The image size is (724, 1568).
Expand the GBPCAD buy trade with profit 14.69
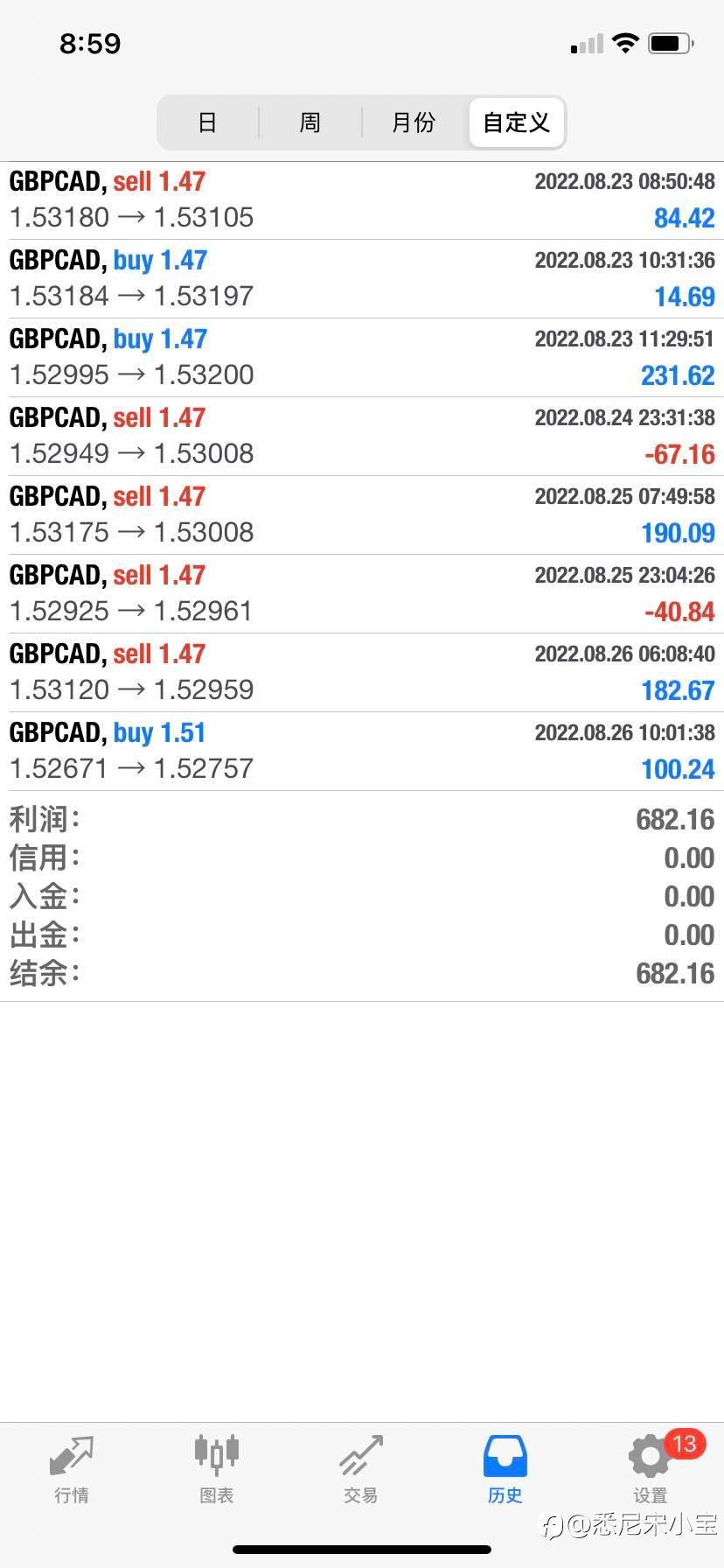[362, 279]
